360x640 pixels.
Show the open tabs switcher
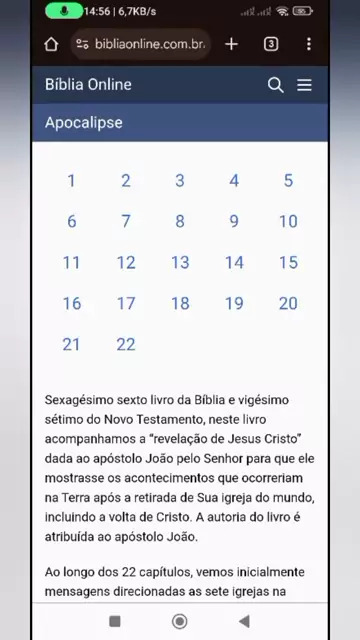click(271, 44)
